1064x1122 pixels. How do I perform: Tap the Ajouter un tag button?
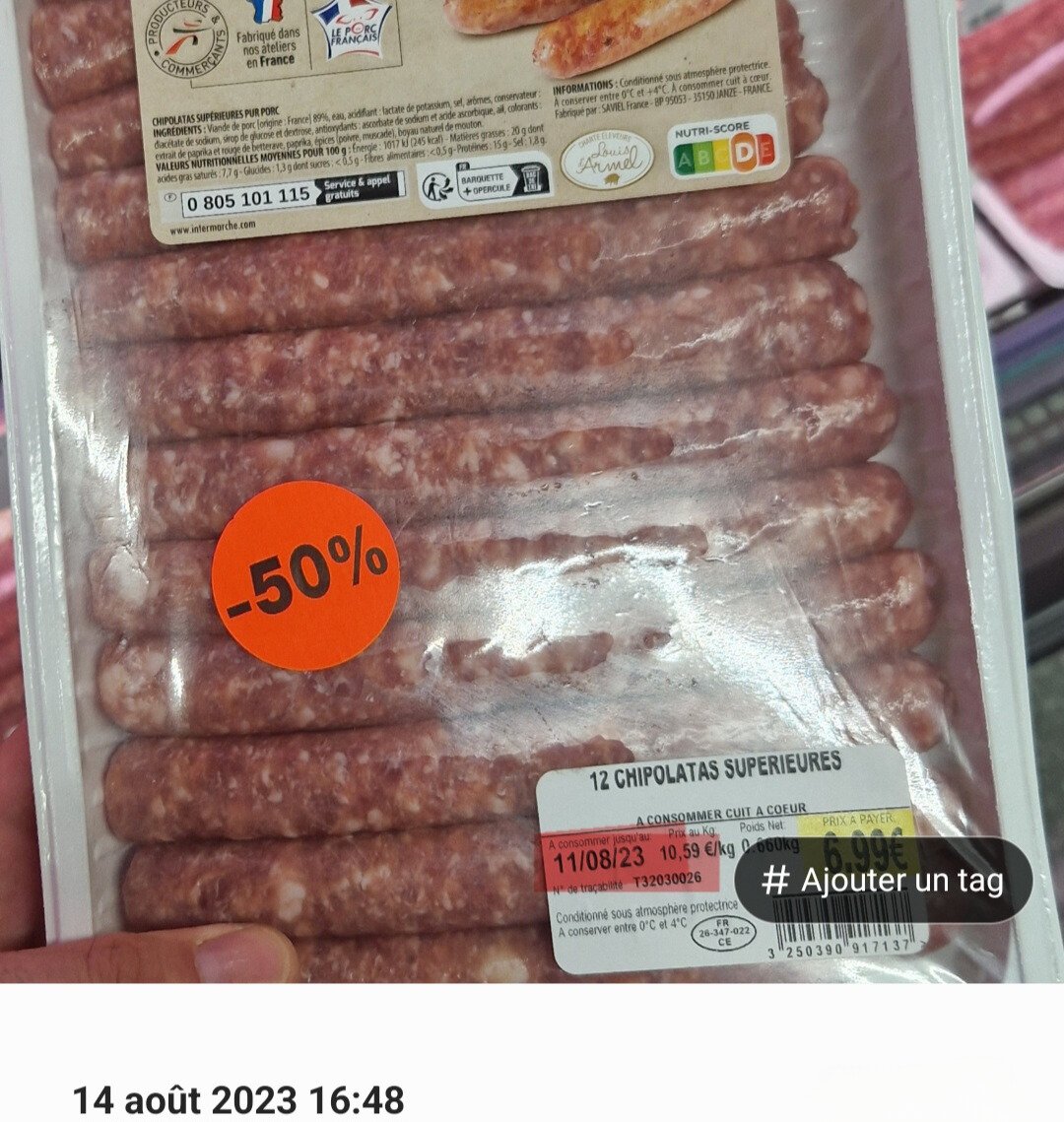click(x=883, y=880)
